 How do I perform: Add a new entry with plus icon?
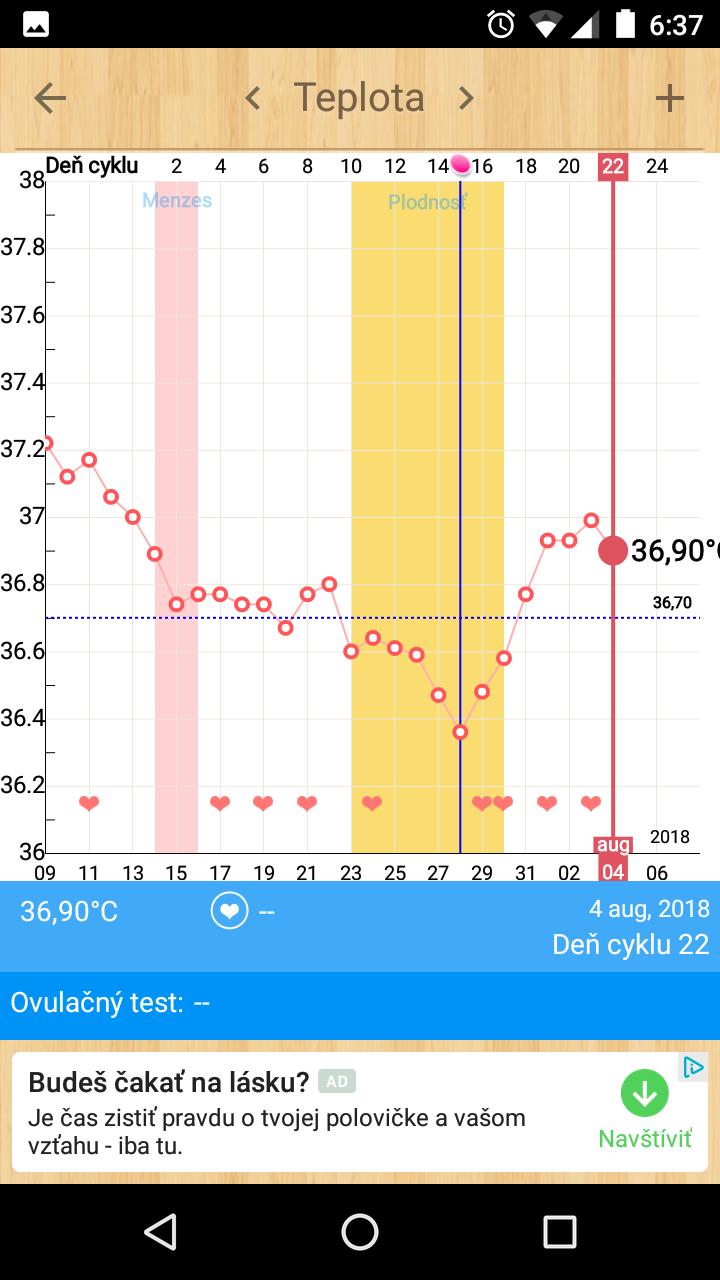pyautogui.click(x=669, y=98)
